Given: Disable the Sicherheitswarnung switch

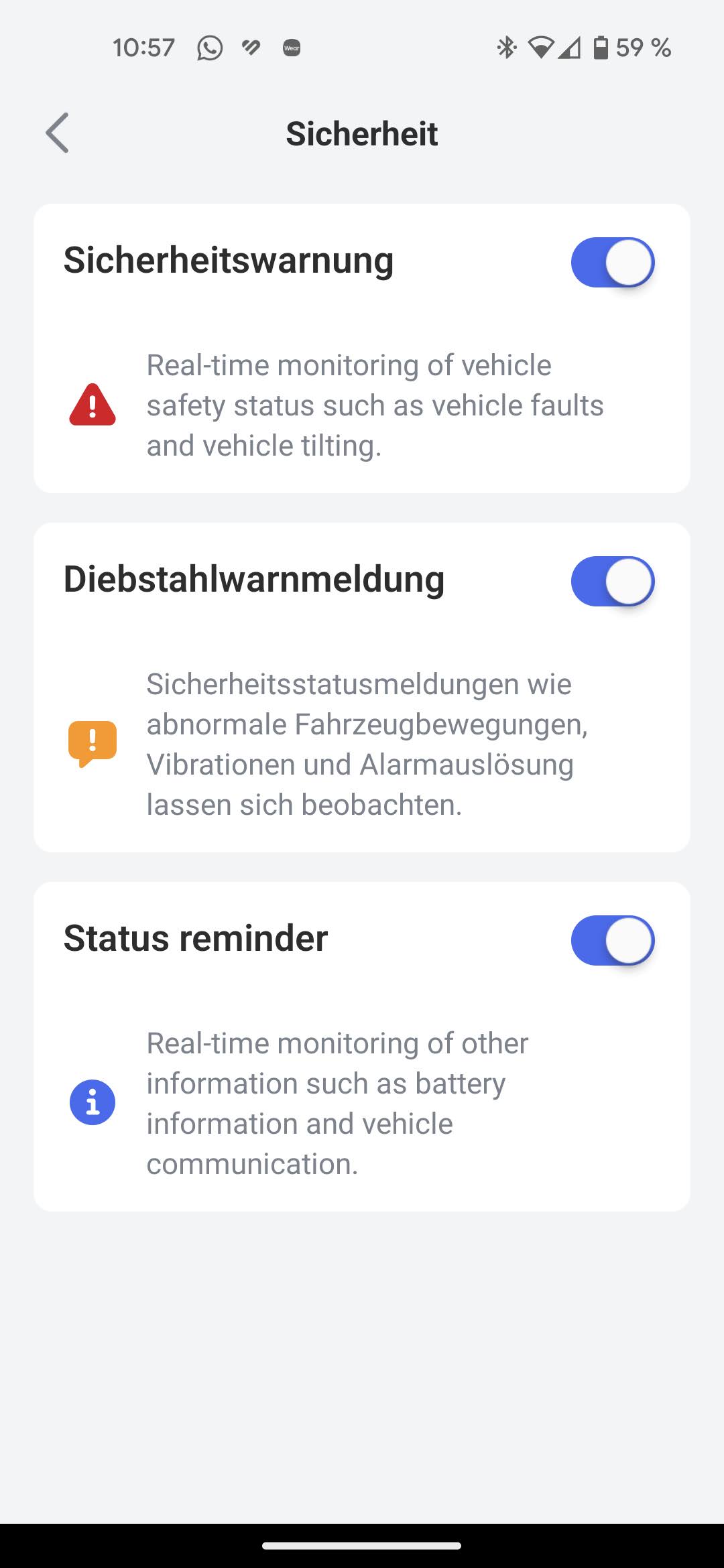Looking at the screenshot, I should pos(612,262).
